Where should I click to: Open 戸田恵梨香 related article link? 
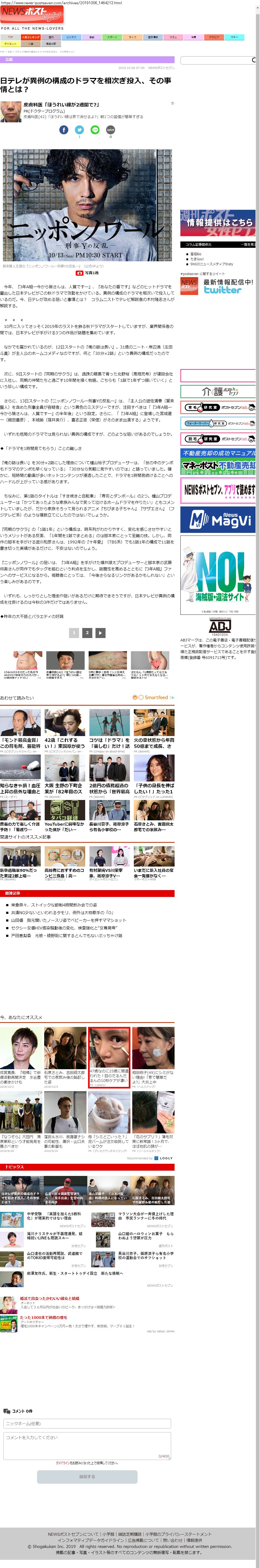tap(66, 935)
